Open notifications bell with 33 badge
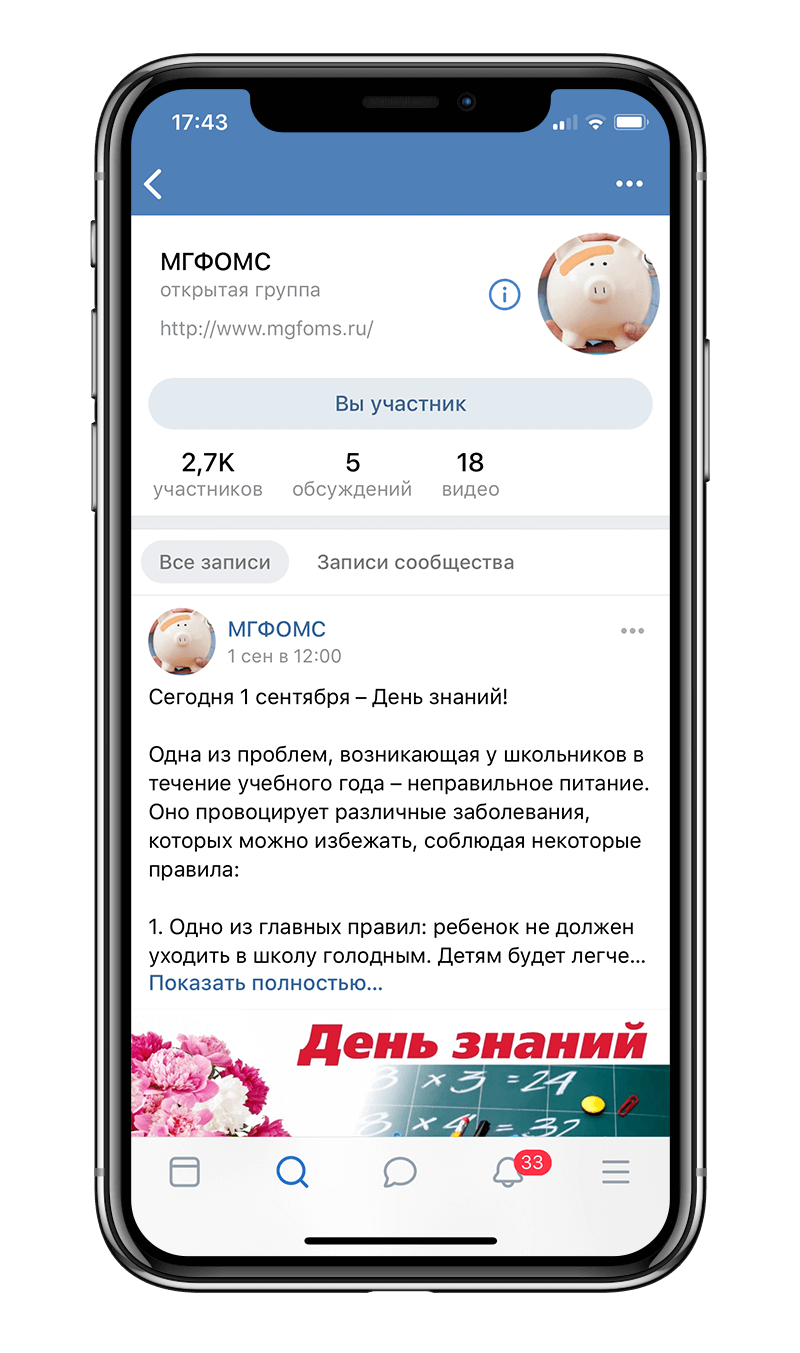Viewport: 800px width, 1353px height. point(509,1174)
